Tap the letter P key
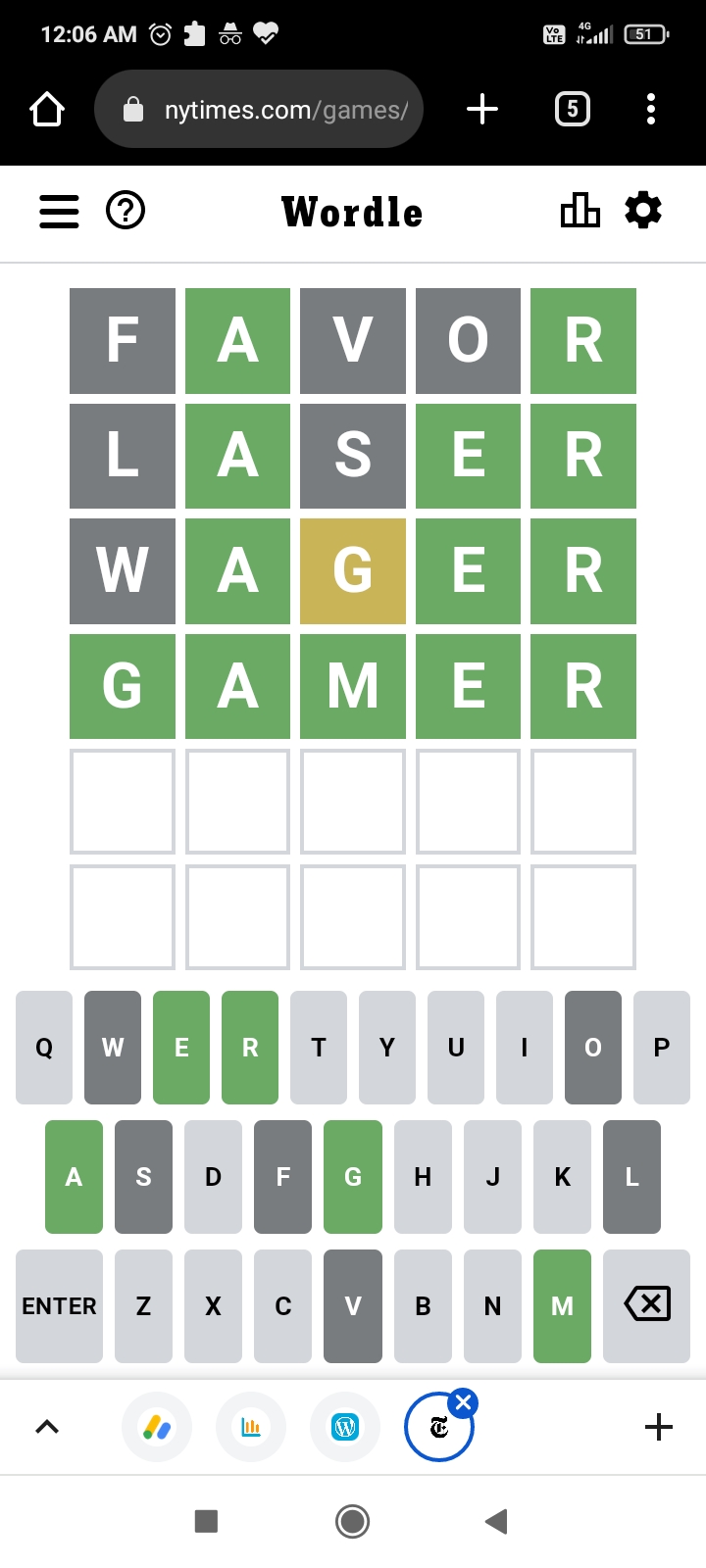Screen dimensions: 706x1568 (x=661, y=1048)
